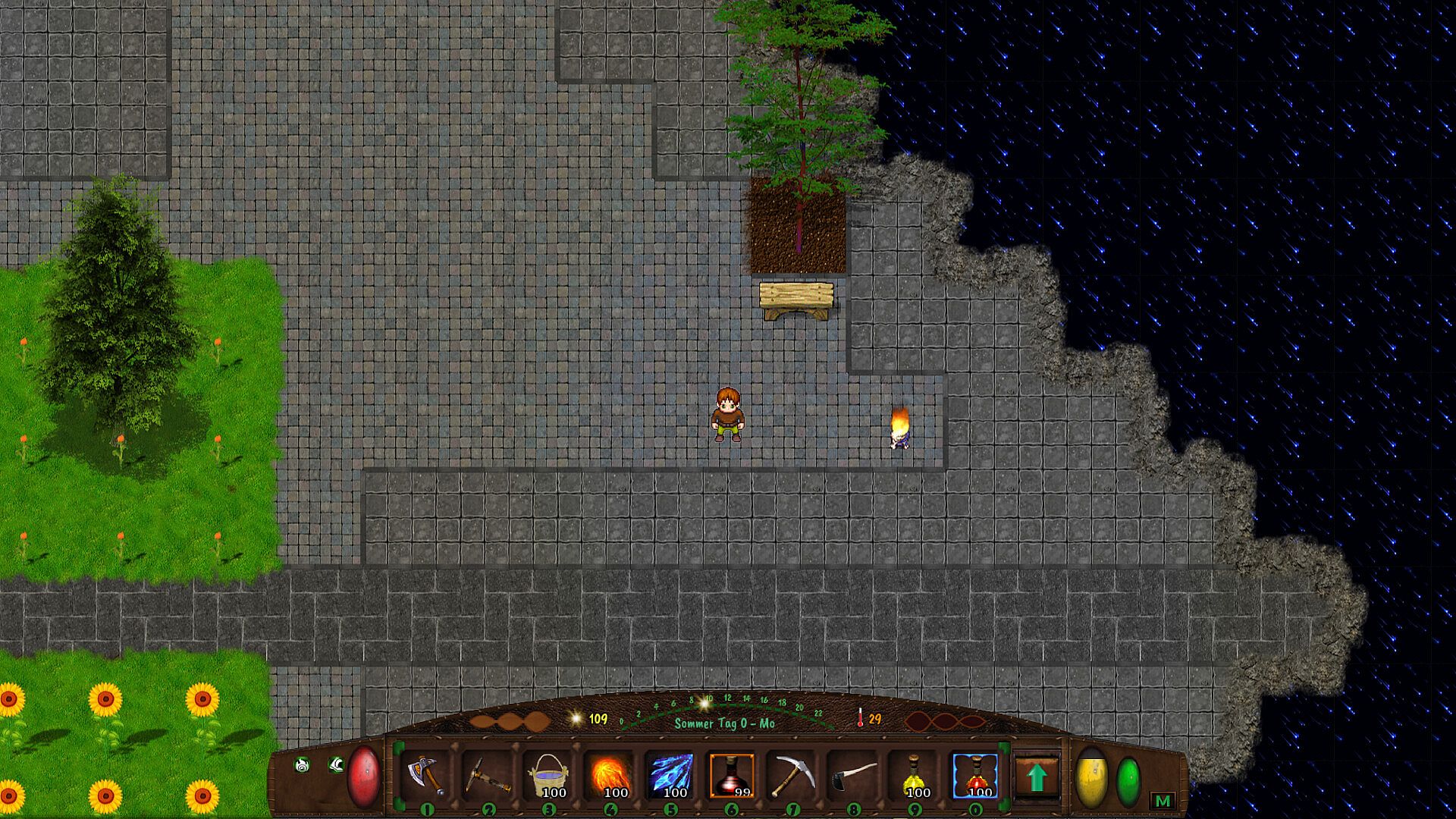Use the yellow potion in slot 9
This screenshot has width=1456, height=819.
click(915, 775)
